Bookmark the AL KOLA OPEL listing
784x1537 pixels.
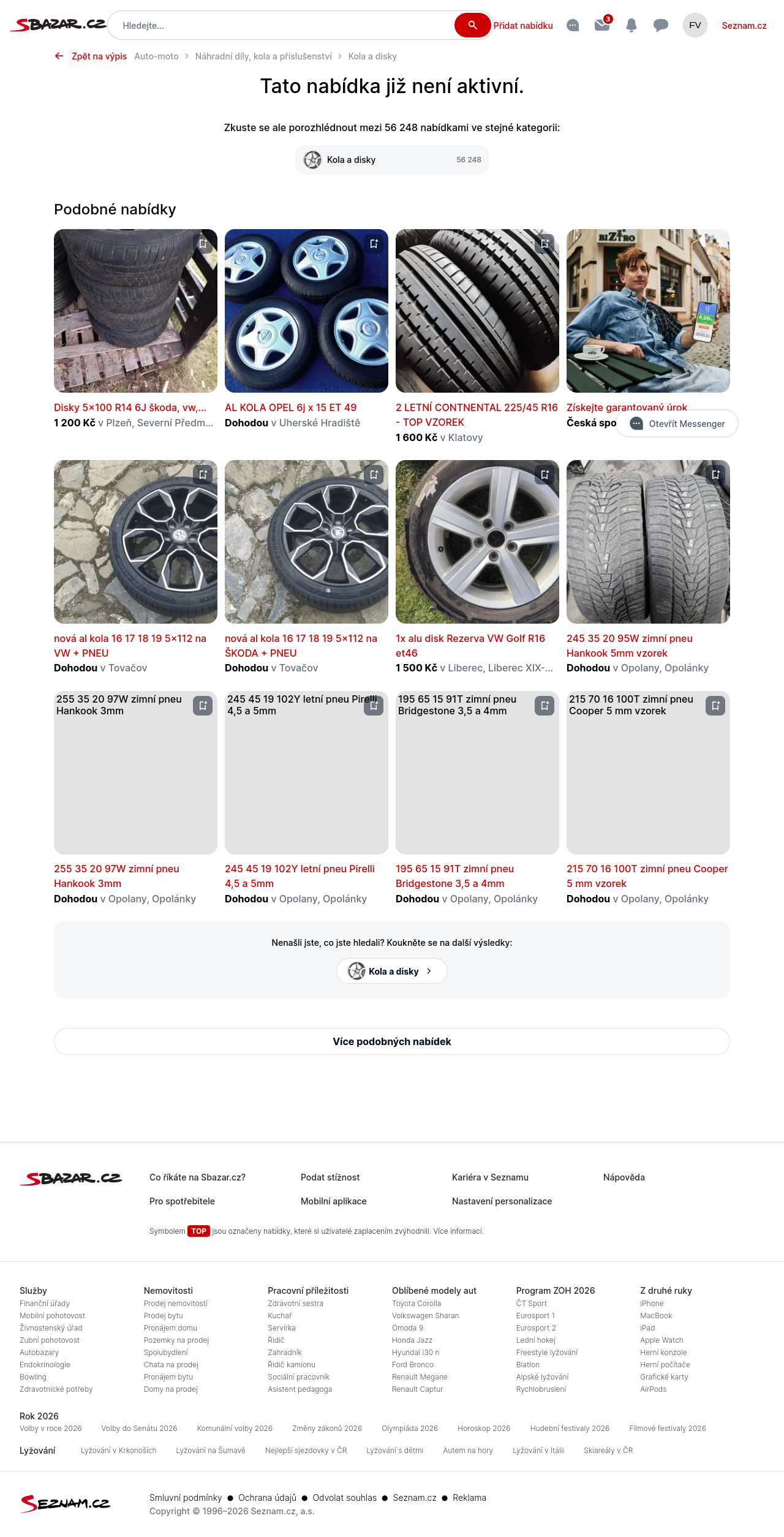point(374,244)
